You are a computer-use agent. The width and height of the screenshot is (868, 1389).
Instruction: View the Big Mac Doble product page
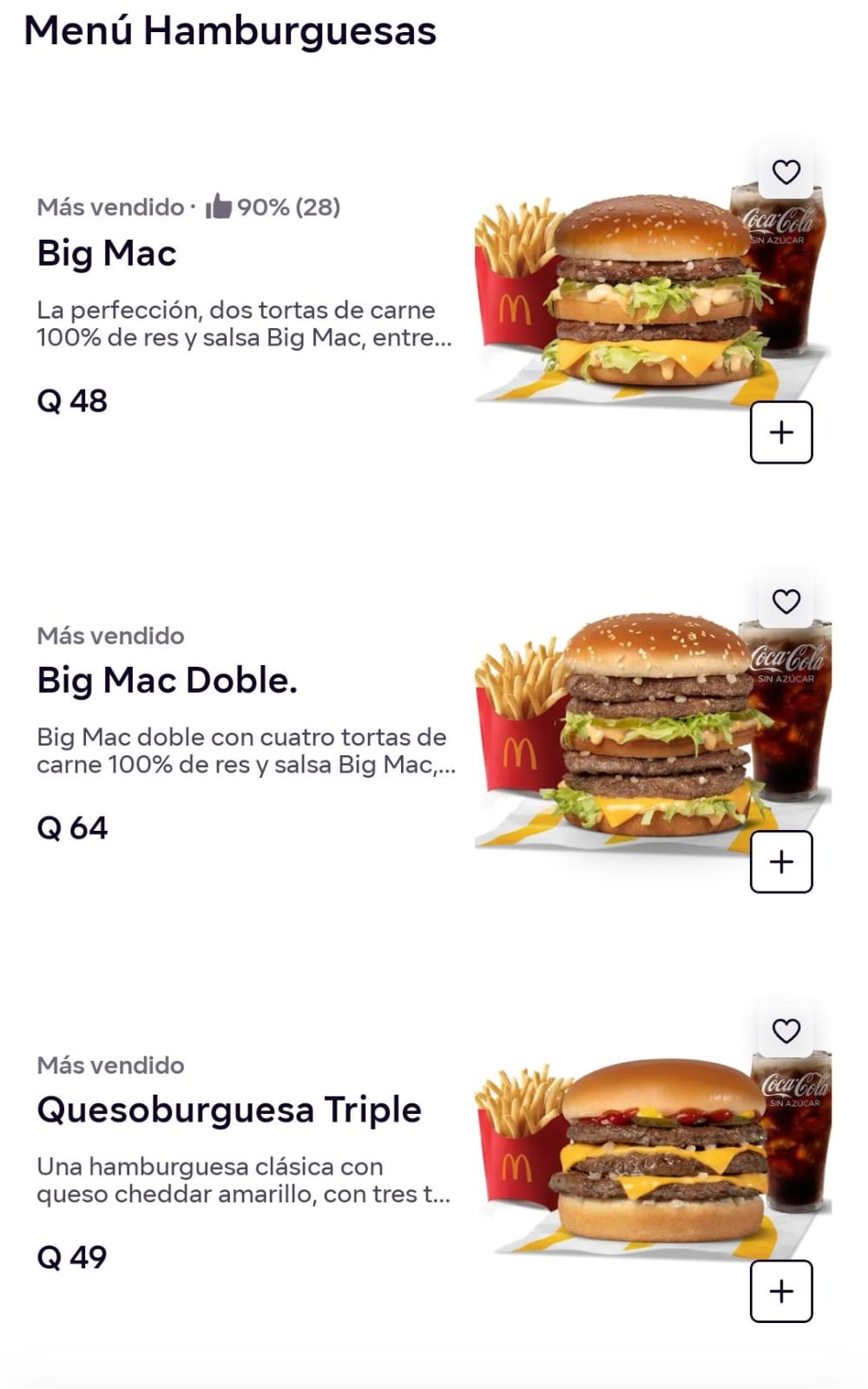tap(167, 681)
